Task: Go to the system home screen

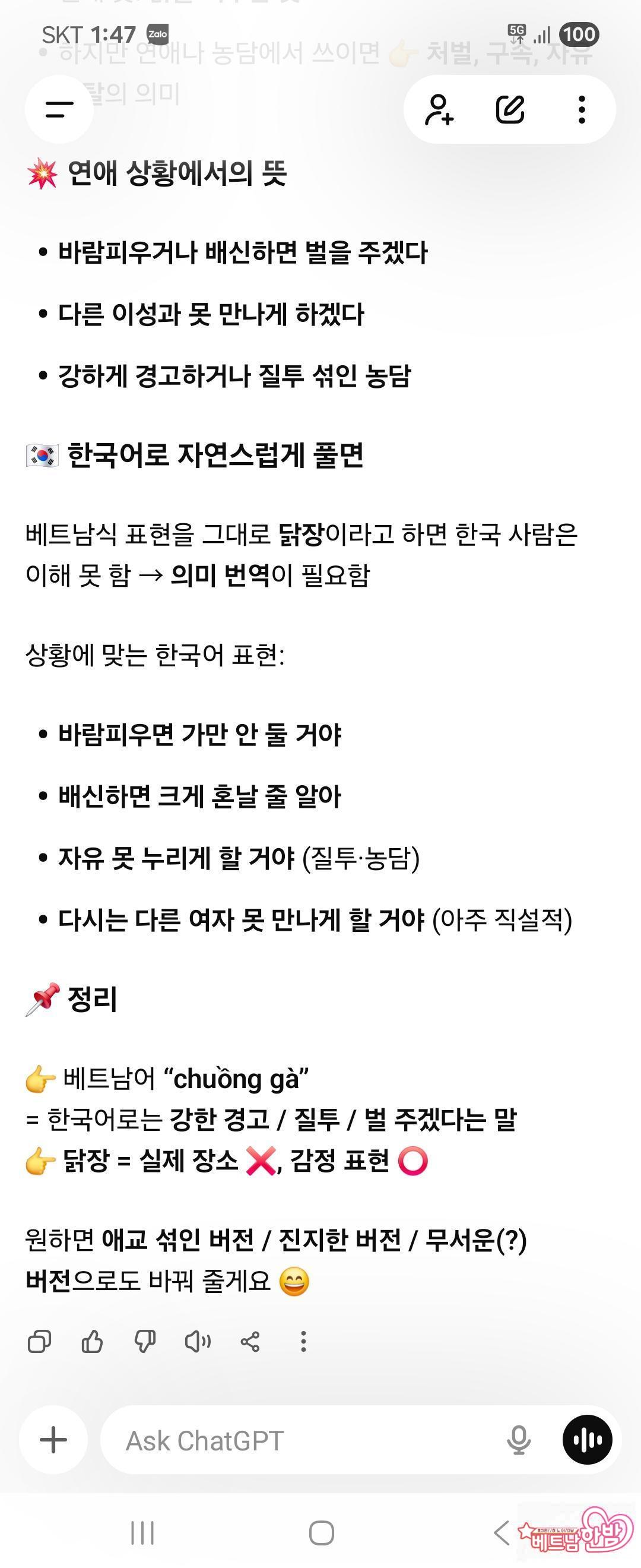Action: click(321, 1533)
